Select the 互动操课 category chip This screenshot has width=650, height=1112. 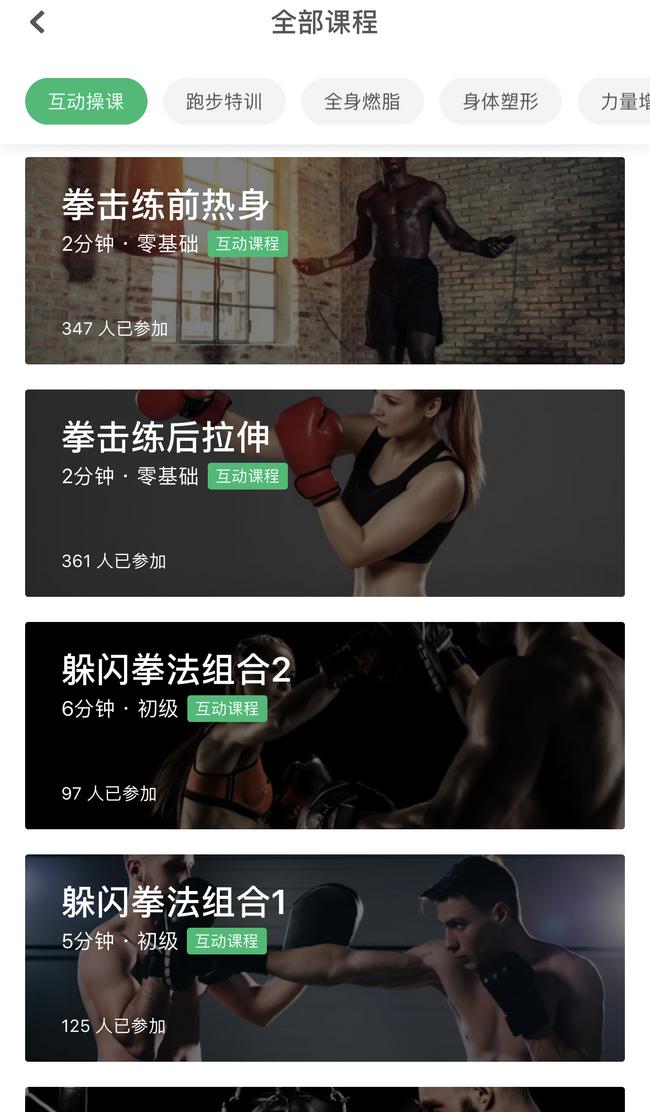pyautogui.click(x=86, y=101)
